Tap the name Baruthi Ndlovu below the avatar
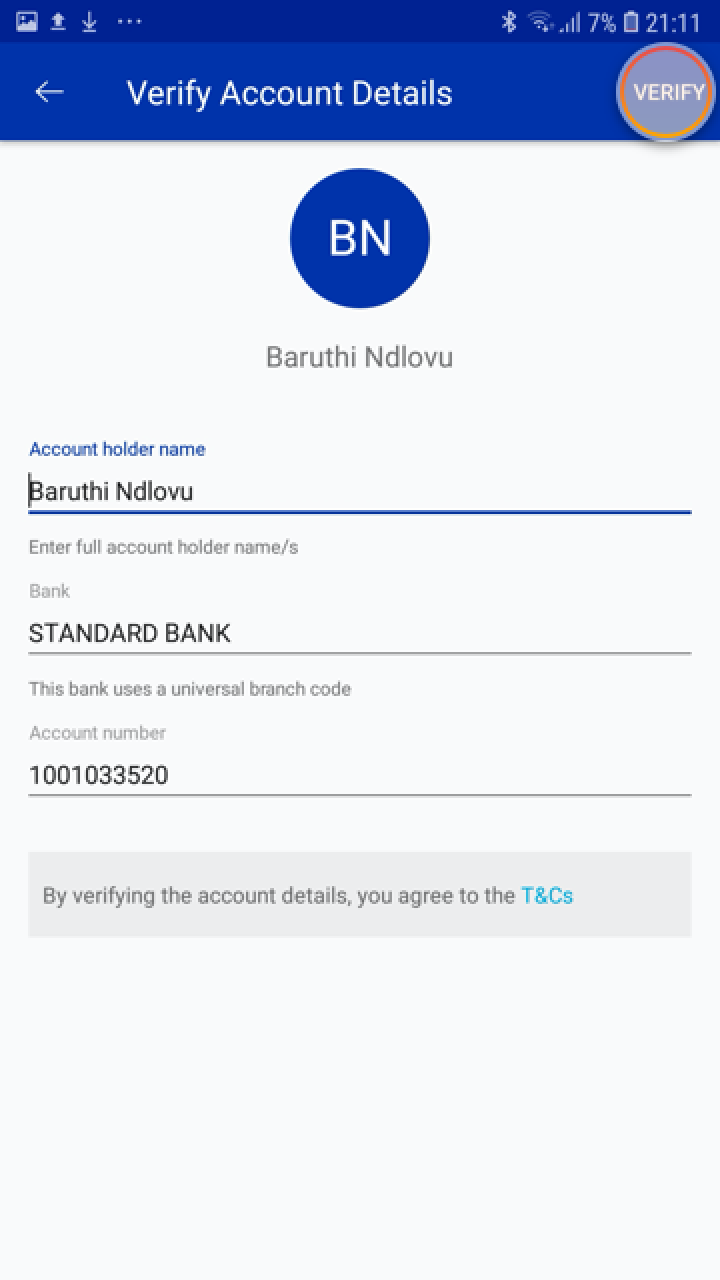 pyautogui.click(x=359, y=356)
